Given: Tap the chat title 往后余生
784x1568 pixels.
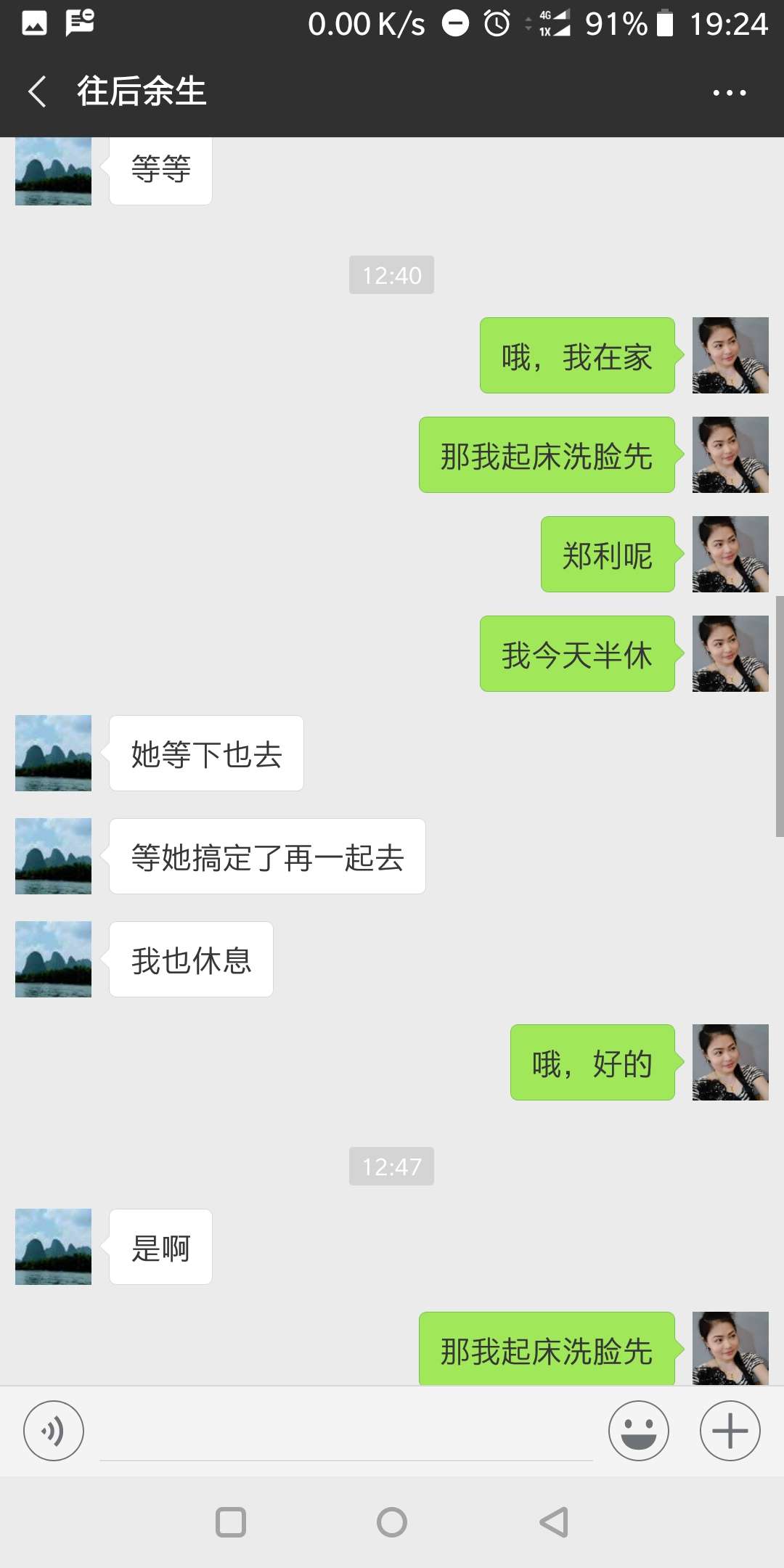Looking at the screenshot, I should coord(142,91).
